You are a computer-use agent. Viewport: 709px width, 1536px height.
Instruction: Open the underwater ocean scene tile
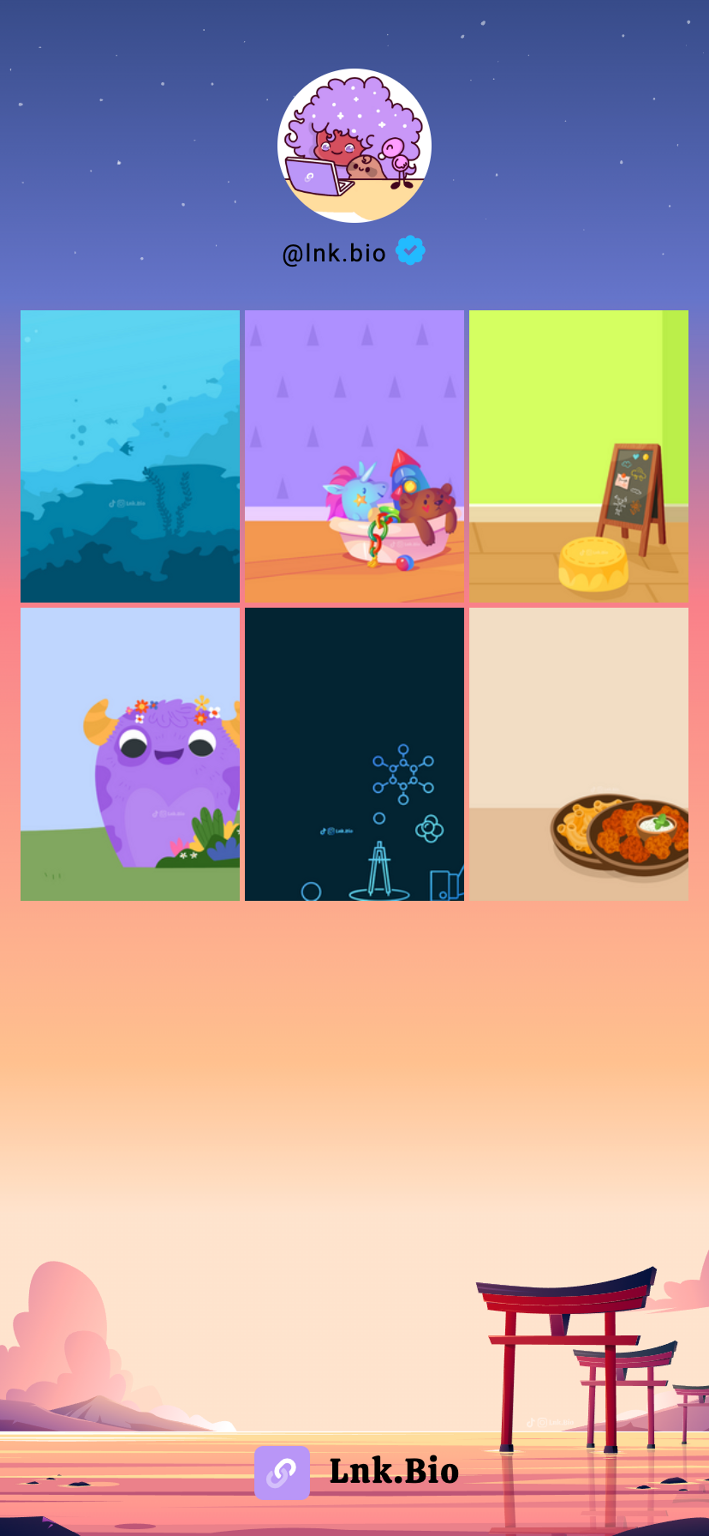130,456
